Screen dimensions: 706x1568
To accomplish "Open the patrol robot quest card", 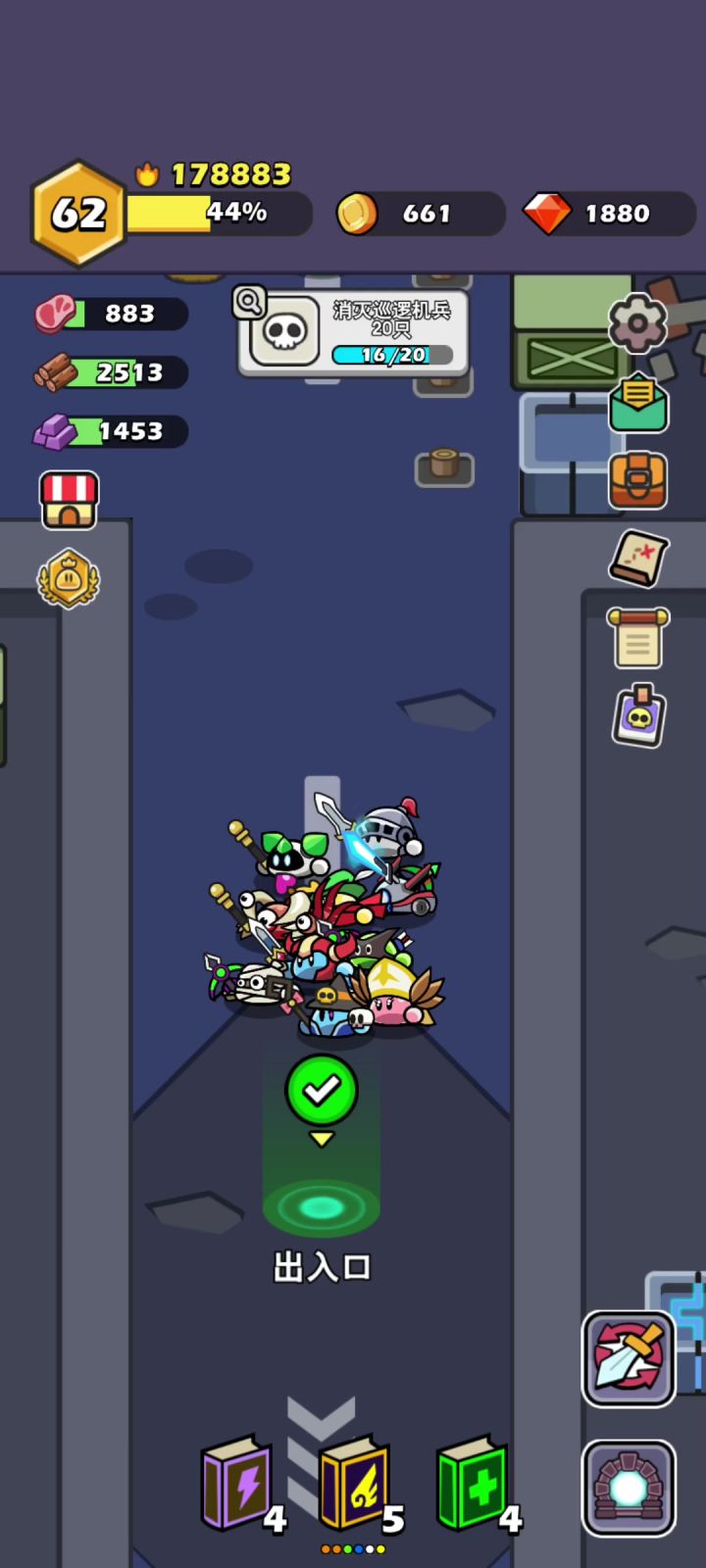I will (353, 333).
